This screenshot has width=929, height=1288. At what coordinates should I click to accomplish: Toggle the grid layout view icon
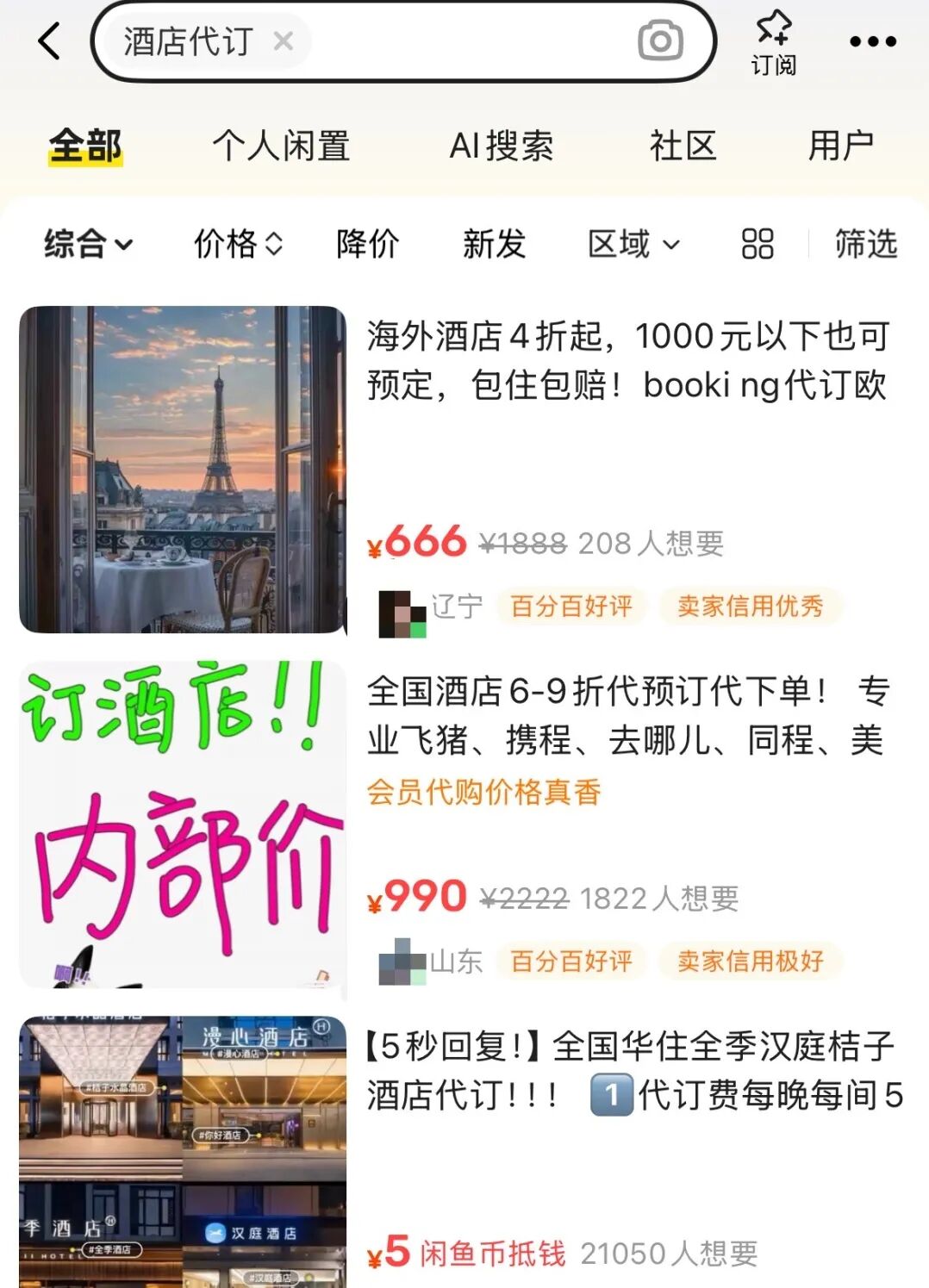click(758, 244)
